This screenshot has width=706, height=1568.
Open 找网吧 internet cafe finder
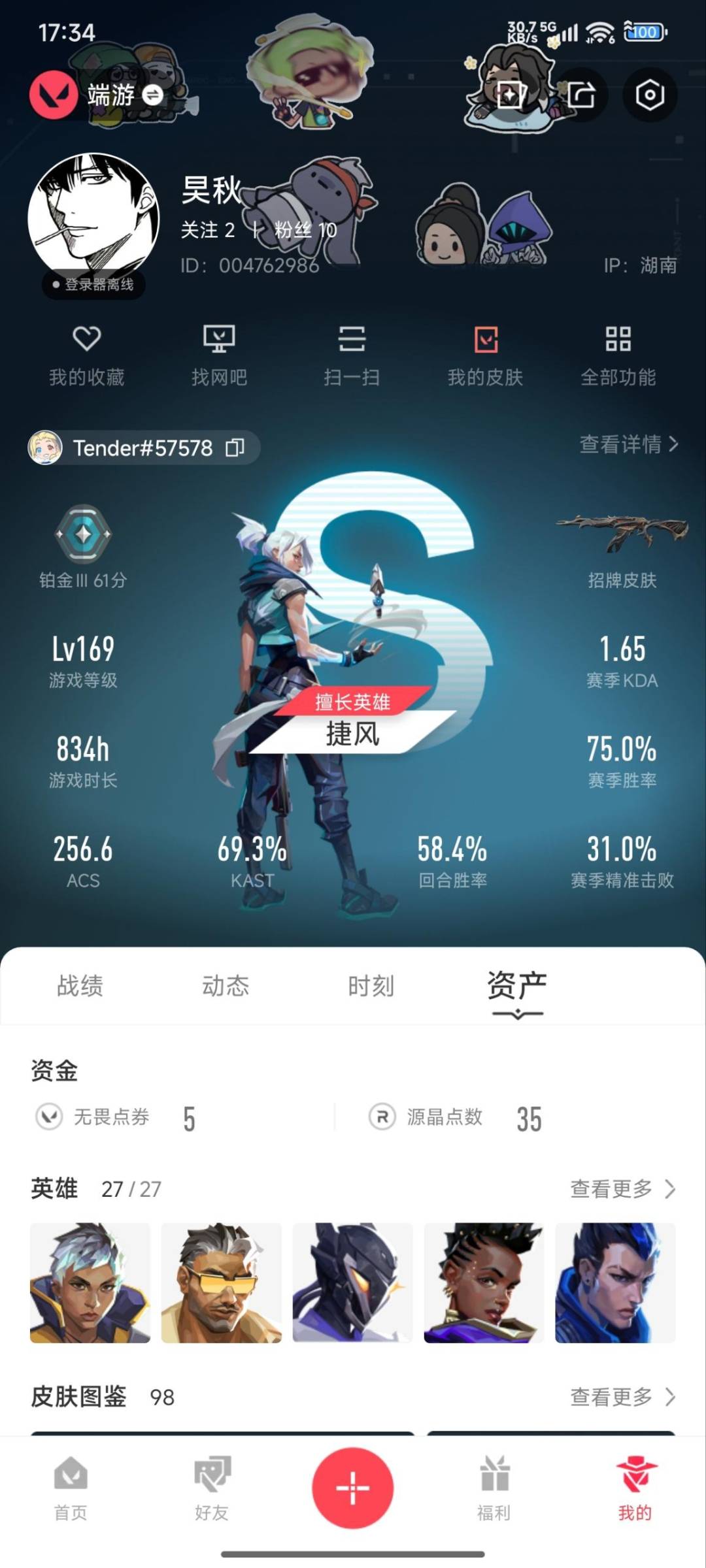(219, 356)
